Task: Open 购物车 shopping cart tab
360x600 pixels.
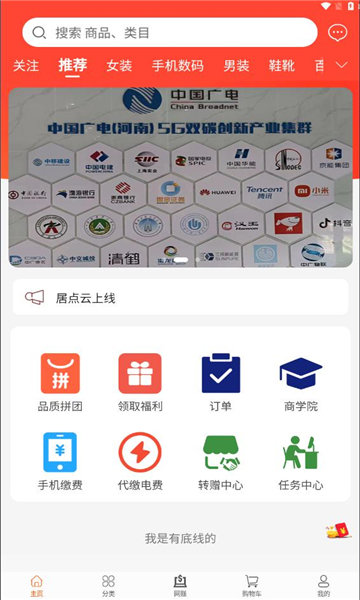Action: 252,585
